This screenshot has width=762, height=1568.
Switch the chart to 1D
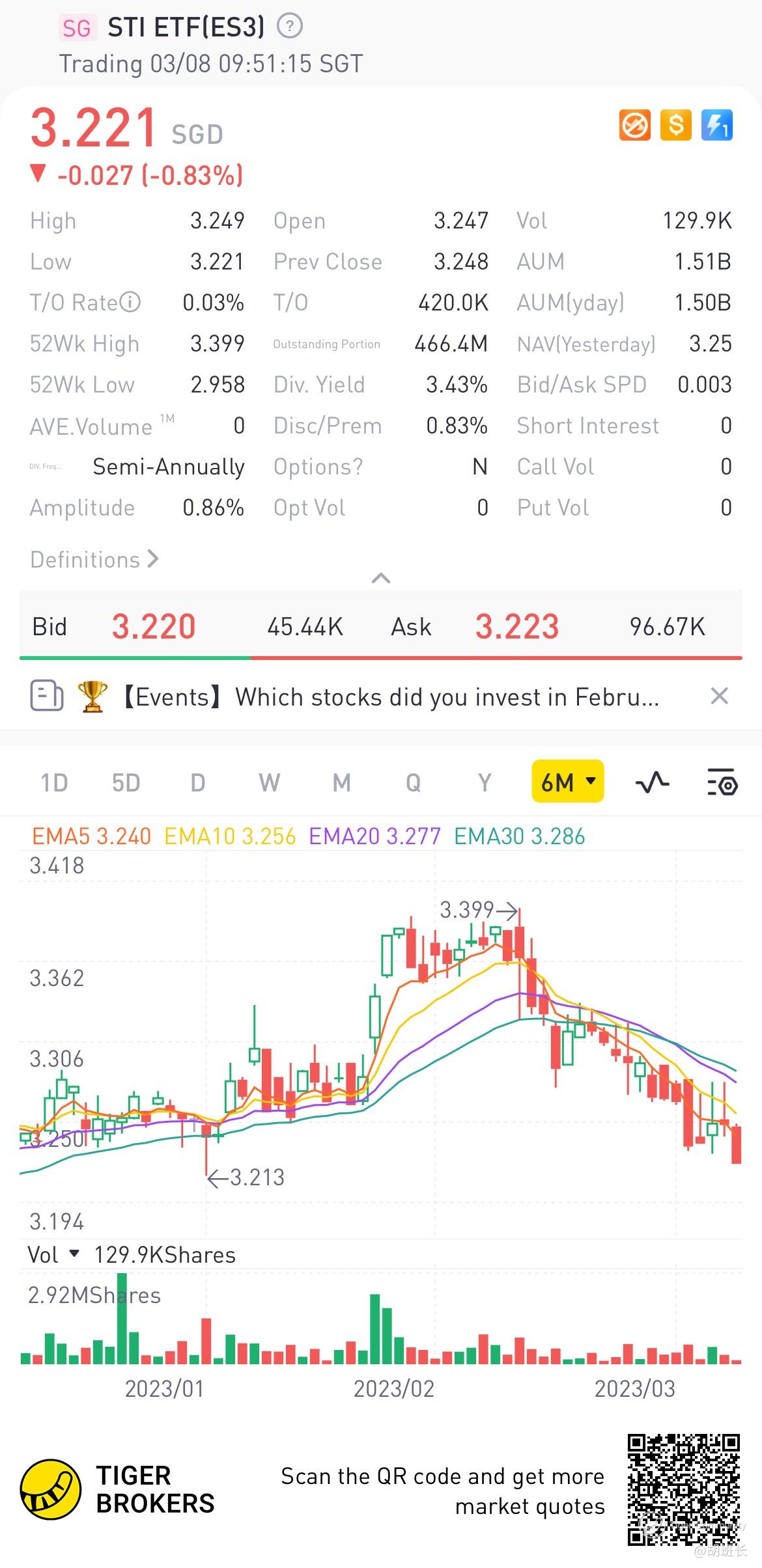click(54, 782)
